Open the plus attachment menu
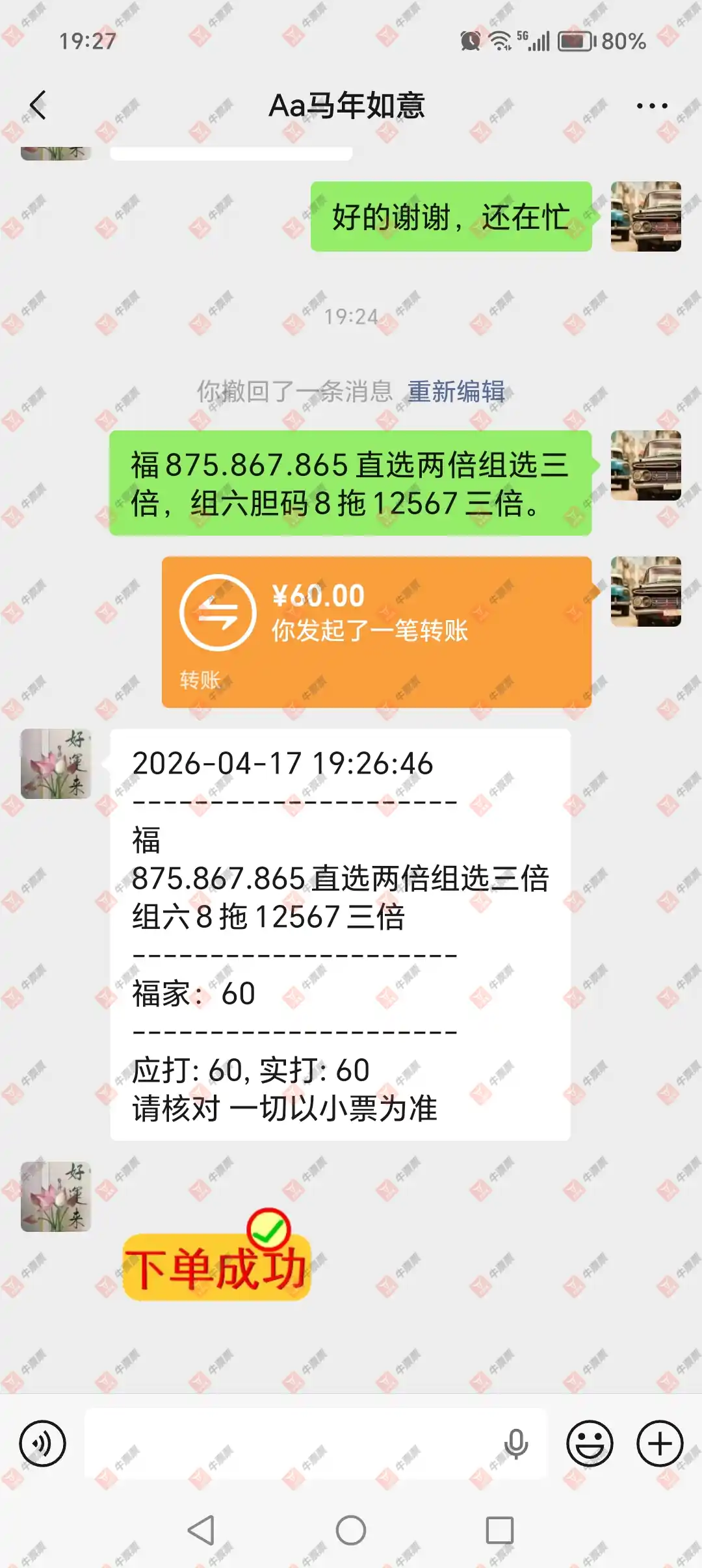The image size is (702, 1568). coord(659,1444)
